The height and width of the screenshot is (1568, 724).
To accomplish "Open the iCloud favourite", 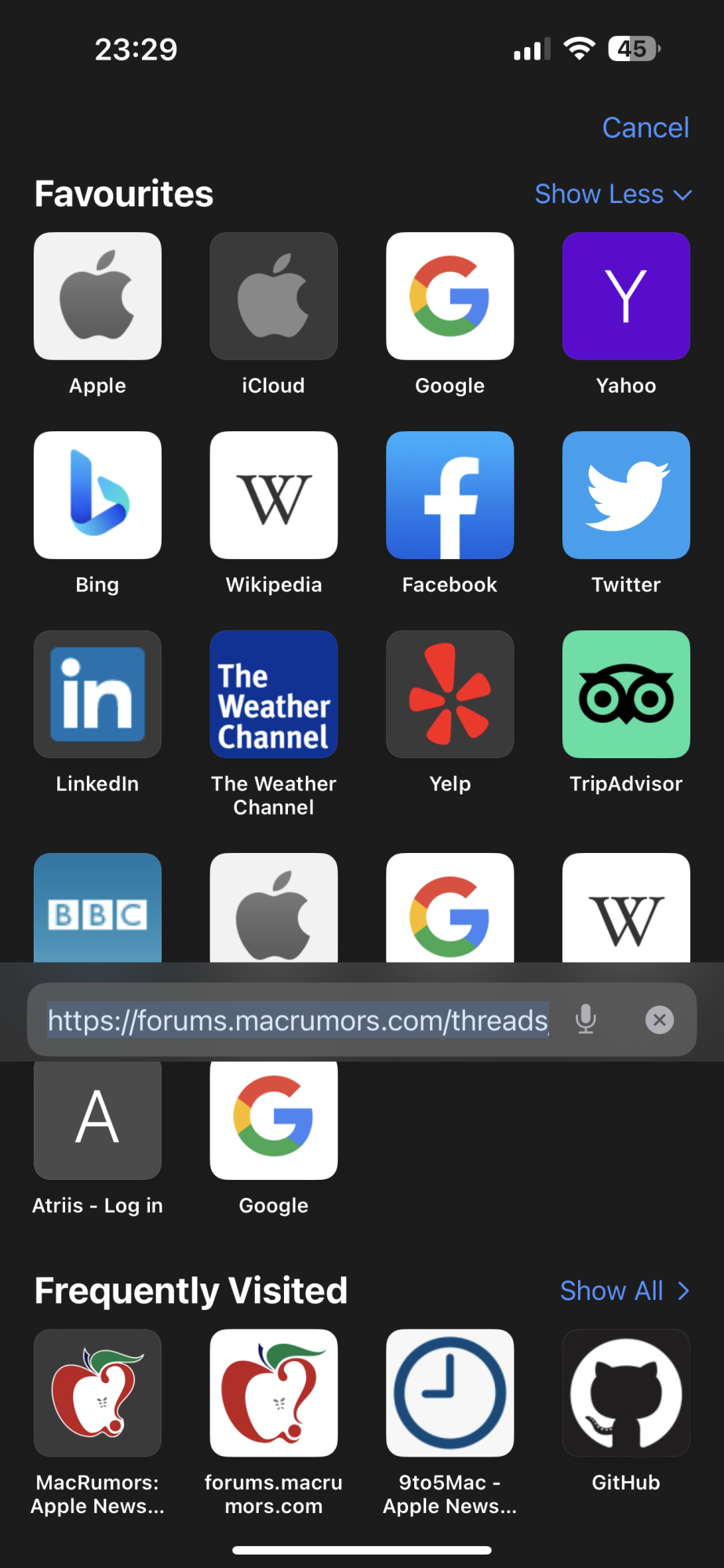I will pyautogui.click(x=274, y=296).
